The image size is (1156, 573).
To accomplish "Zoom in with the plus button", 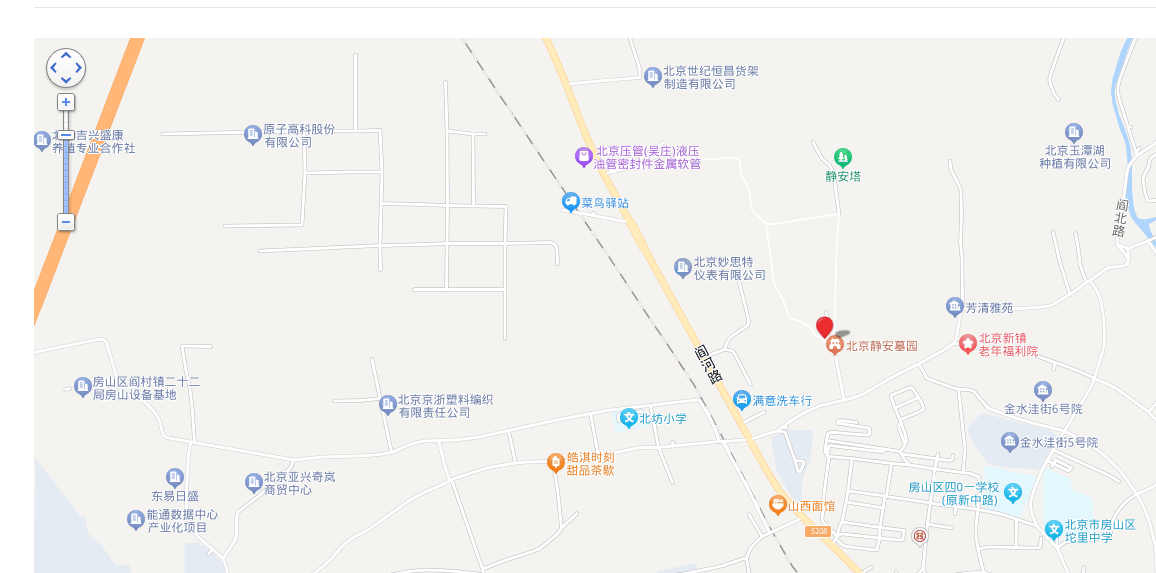I will pyautogui.click(x=66, y=102).
